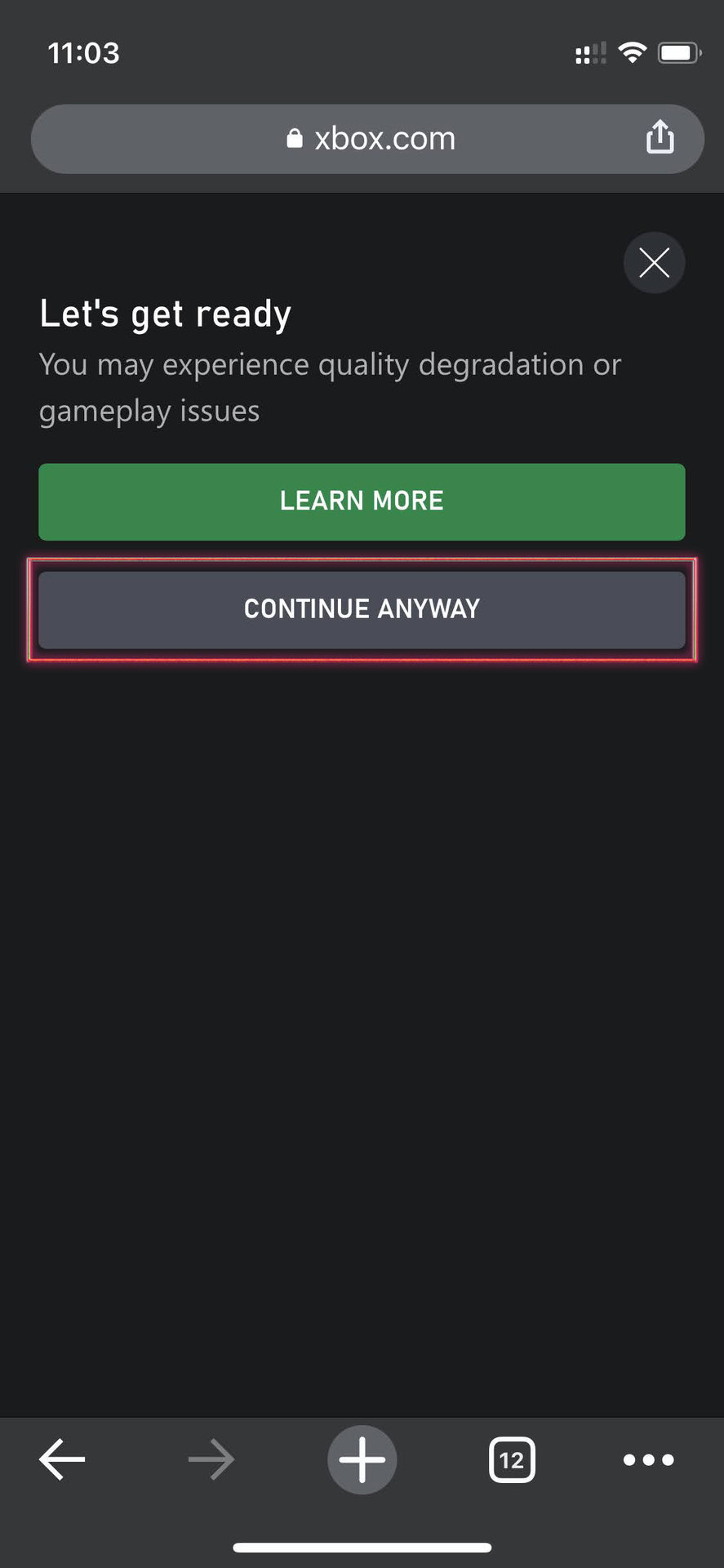Viewport: 724px width, 1568px height.
Task: View the 12 open tabs
Action: tap(512, 1459)
